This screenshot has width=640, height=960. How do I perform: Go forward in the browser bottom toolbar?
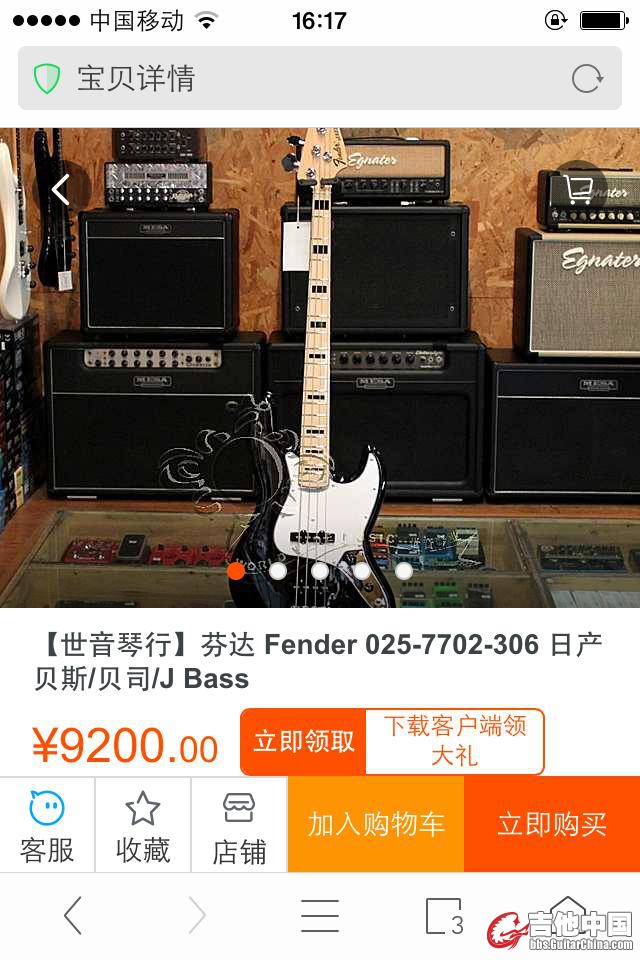[196, 916]
